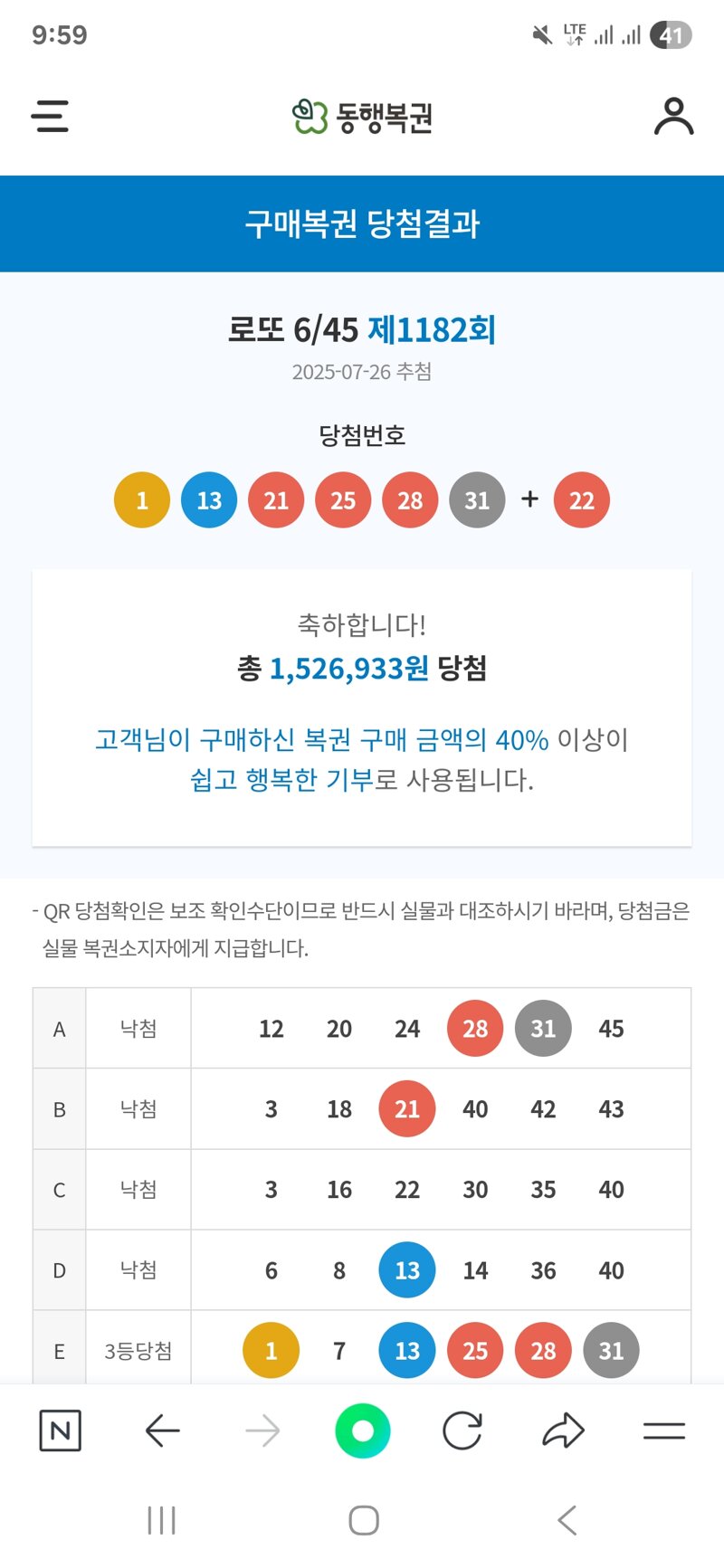Reload the page with refresh icon
Viewport: 724px width, 1568px height.
pyautogui.click(x=462, y=1430)
